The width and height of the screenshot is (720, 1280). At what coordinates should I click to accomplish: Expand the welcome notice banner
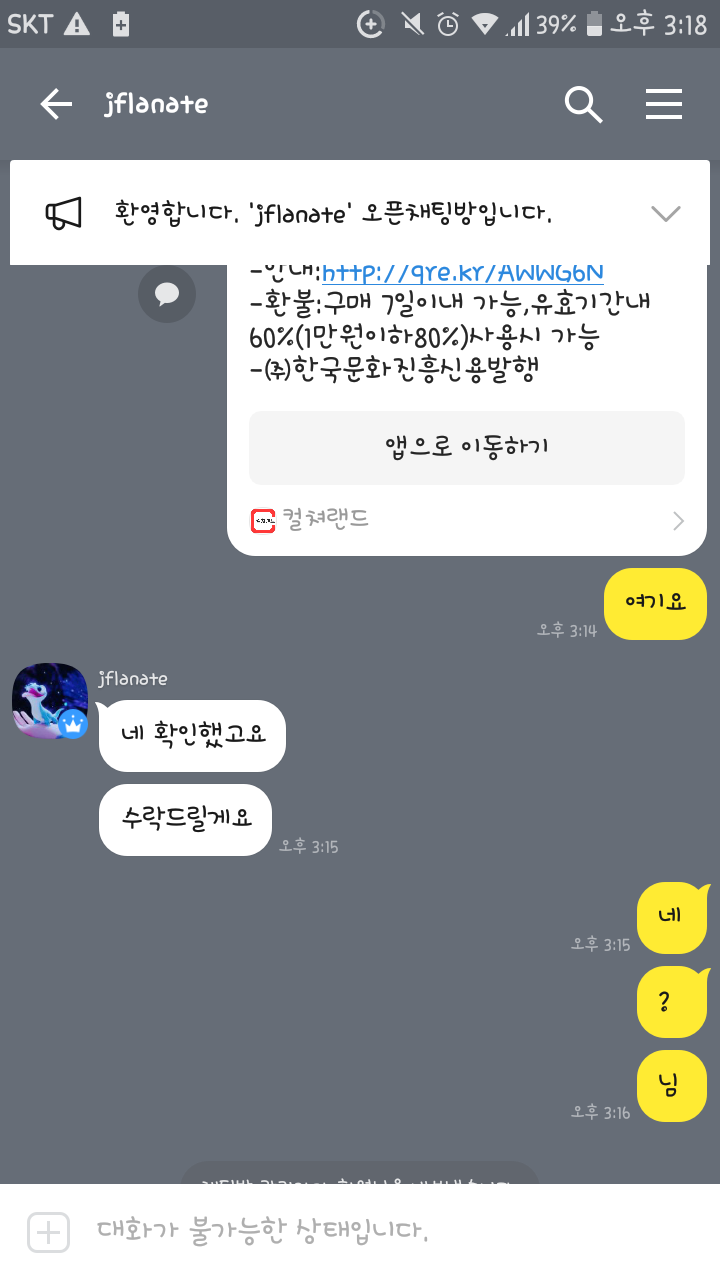pos(665,213)
